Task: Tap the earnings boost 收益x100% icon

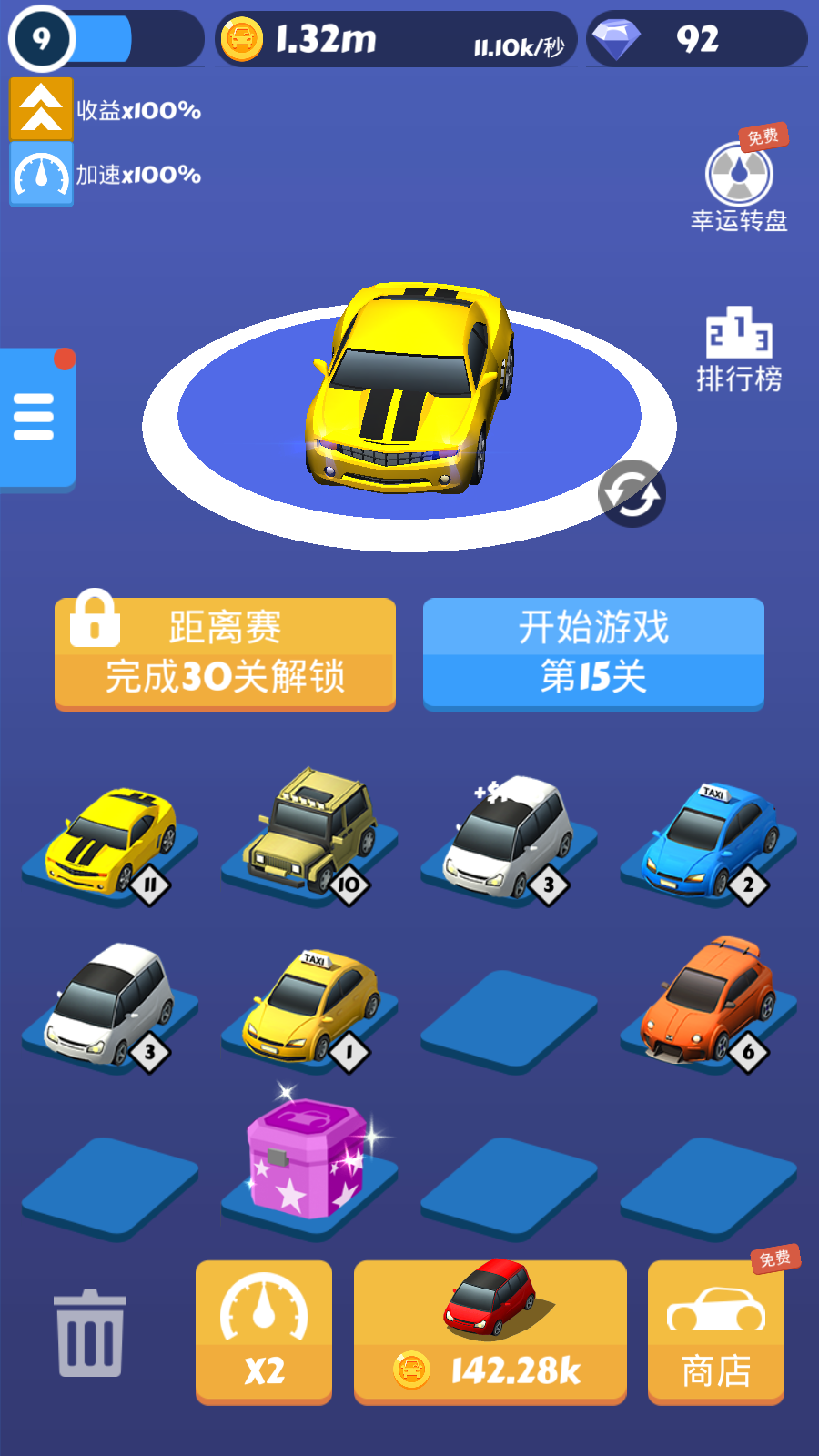Action: [41, 110]
